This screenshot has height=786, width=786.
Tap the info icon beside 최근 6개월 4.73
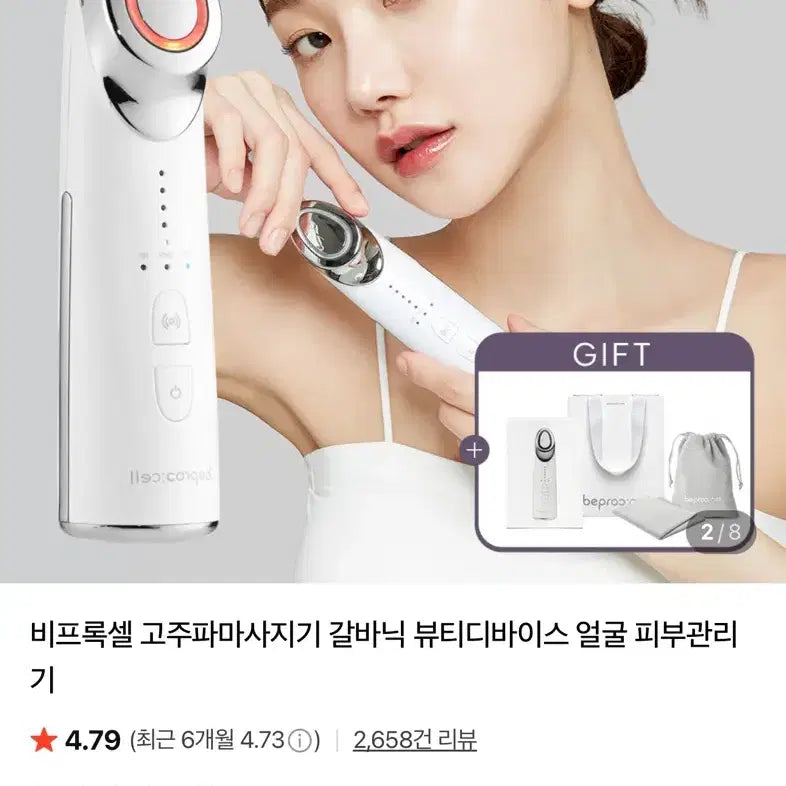299,742
